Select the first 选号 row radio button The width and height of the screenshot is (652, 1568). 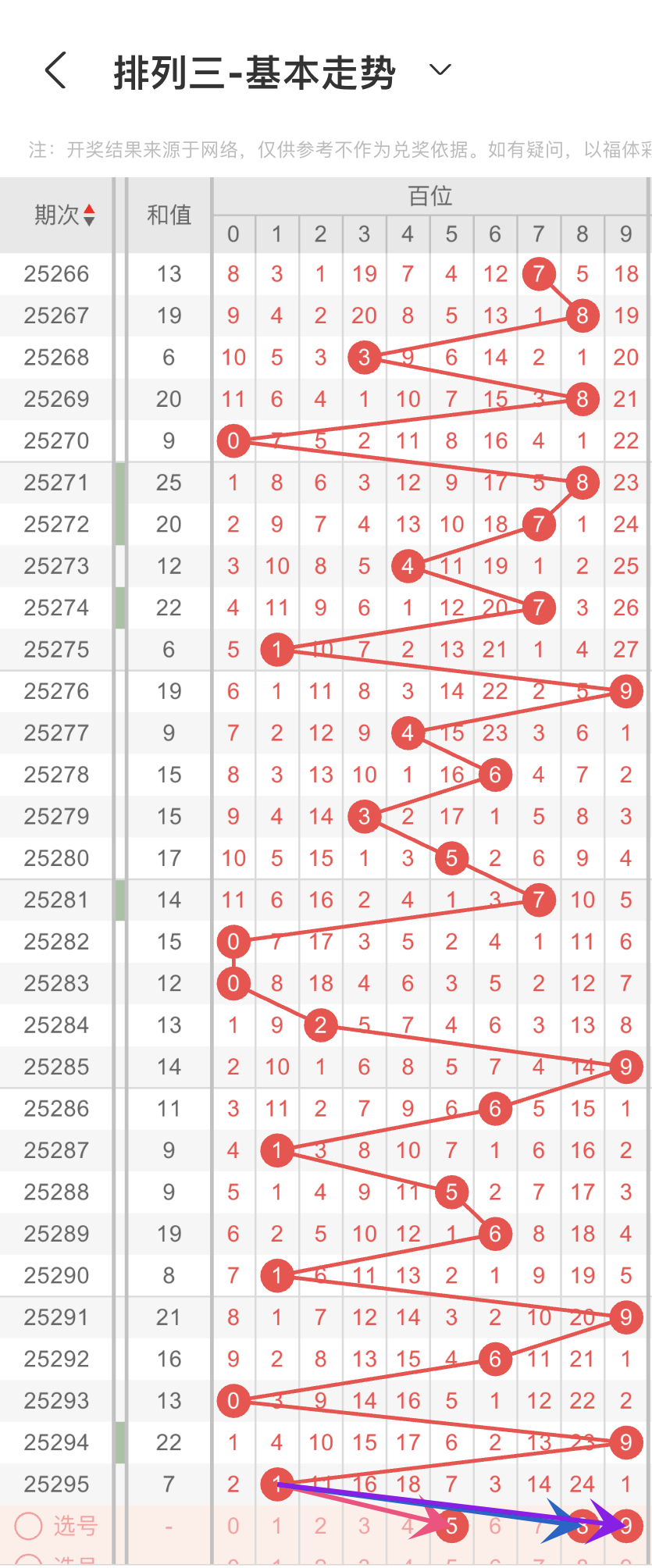29,1526
